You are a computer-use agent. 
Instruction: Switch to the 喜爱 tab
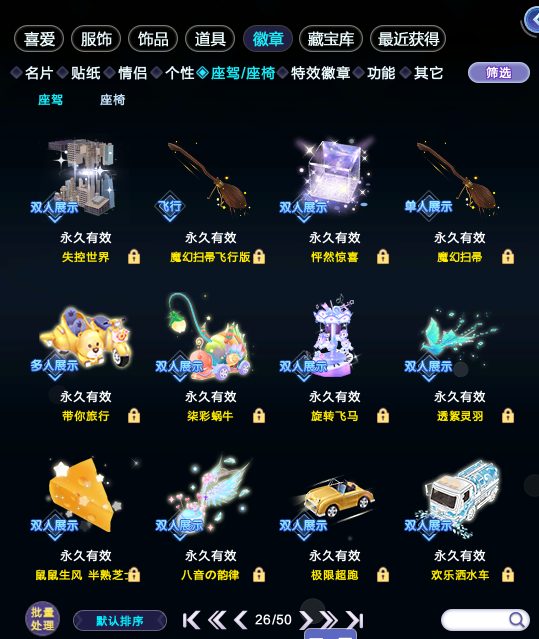pyautogui.click(x=39, y=39)
